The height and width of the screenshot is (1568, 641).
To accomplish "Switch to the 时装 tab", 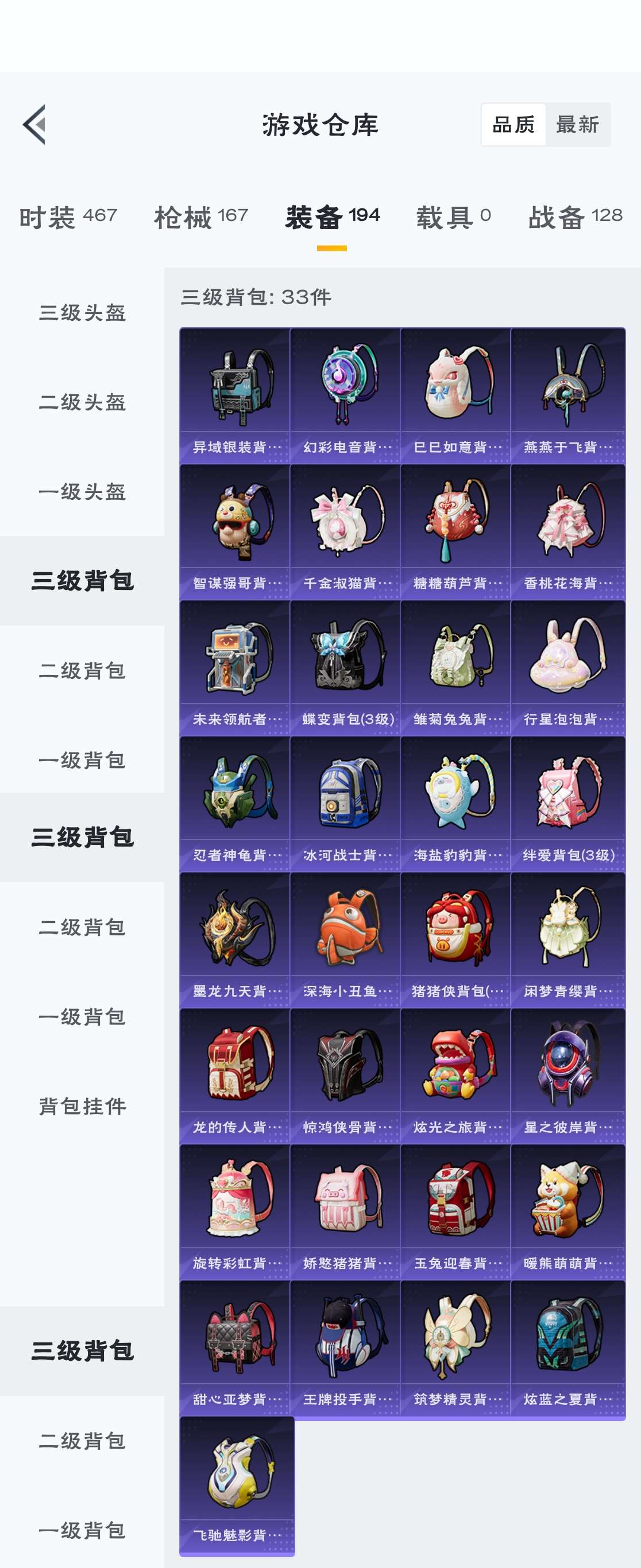I will pyautogui.click(x=68, y=217).
